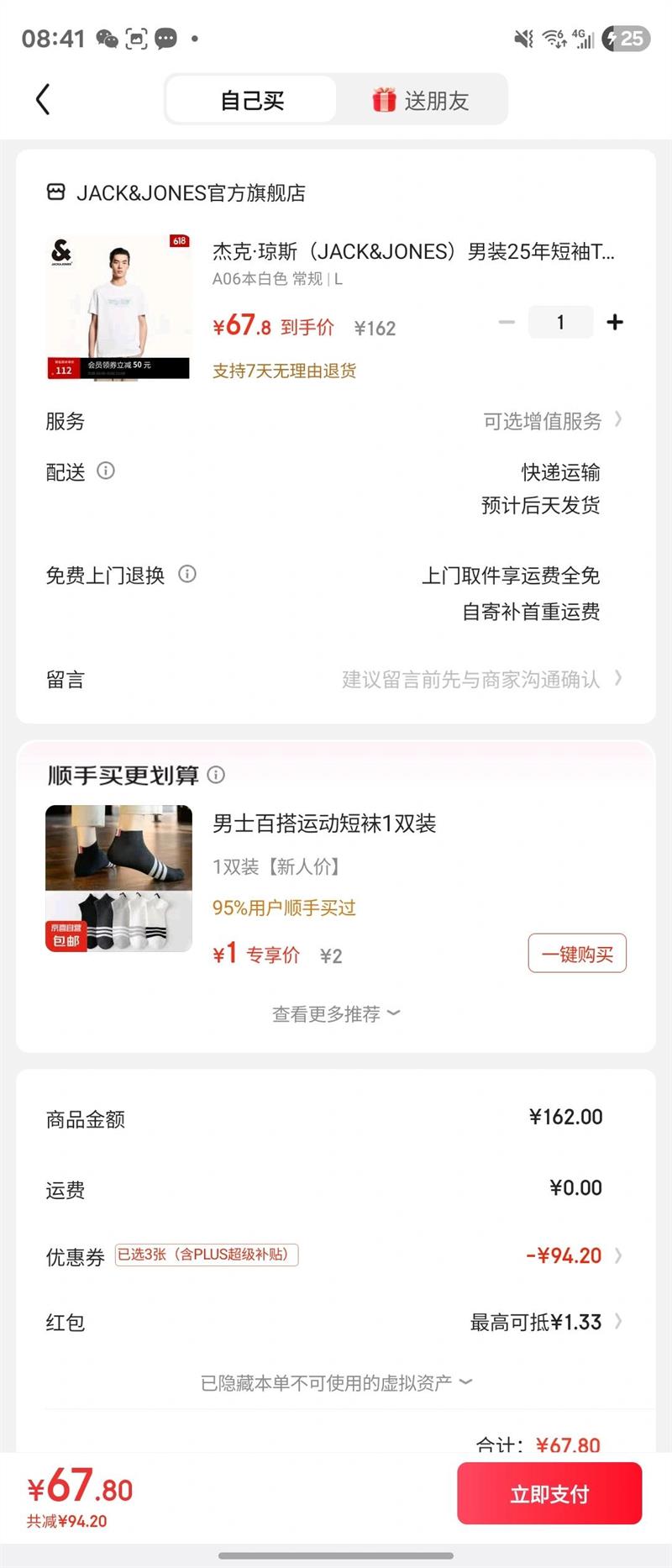Open 可选增值服务 service options
Screen dimensions: 672x1568
pyautogui.click(x=553, y=420)
